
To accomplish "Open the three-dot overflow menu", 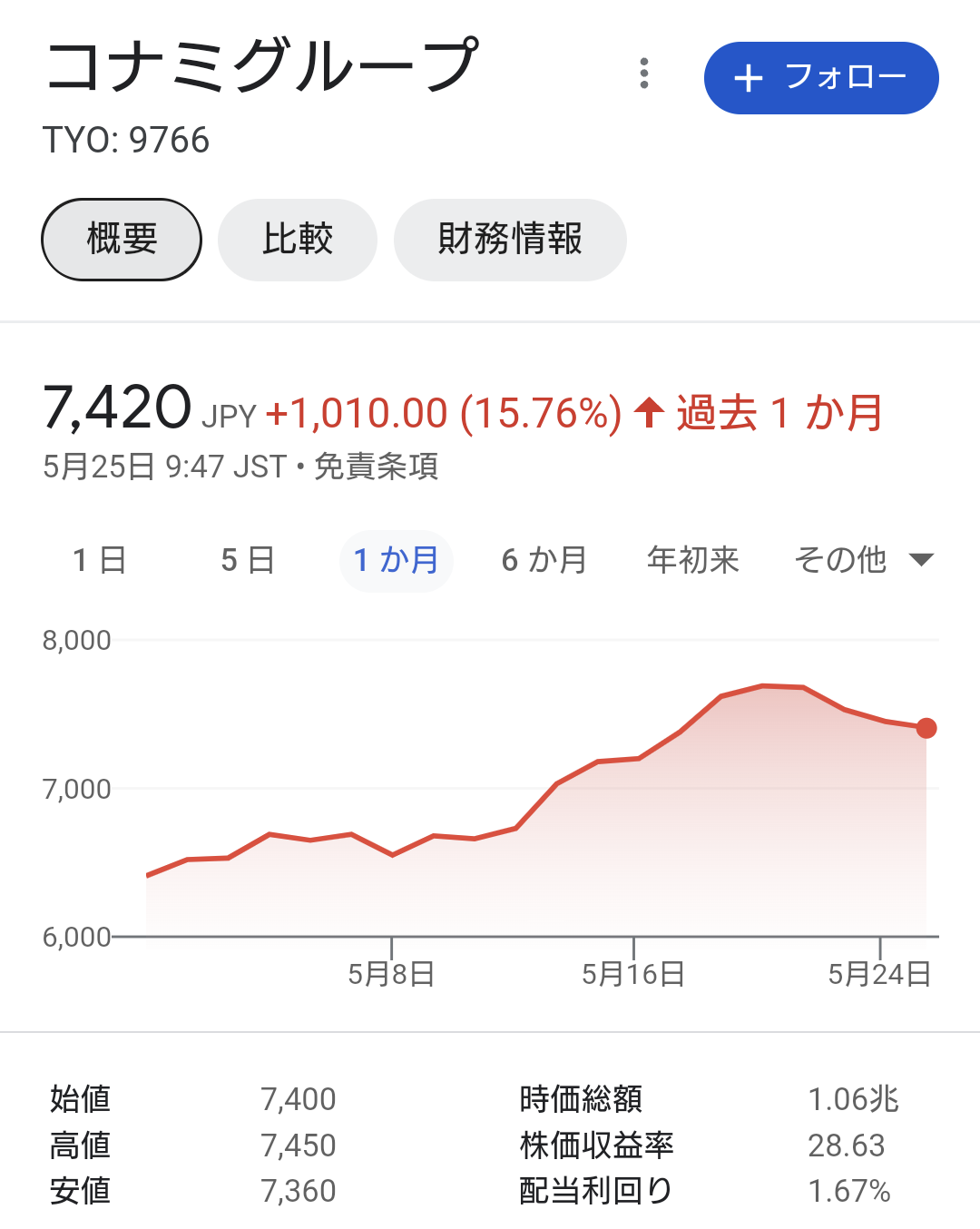I will pos(644,74).
